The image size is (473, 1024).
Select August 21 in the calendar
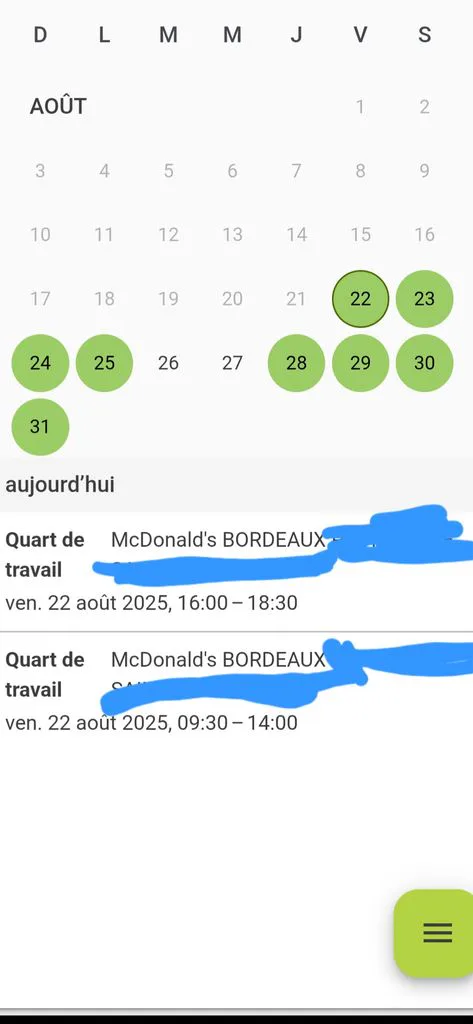click(x=296, y=298)
